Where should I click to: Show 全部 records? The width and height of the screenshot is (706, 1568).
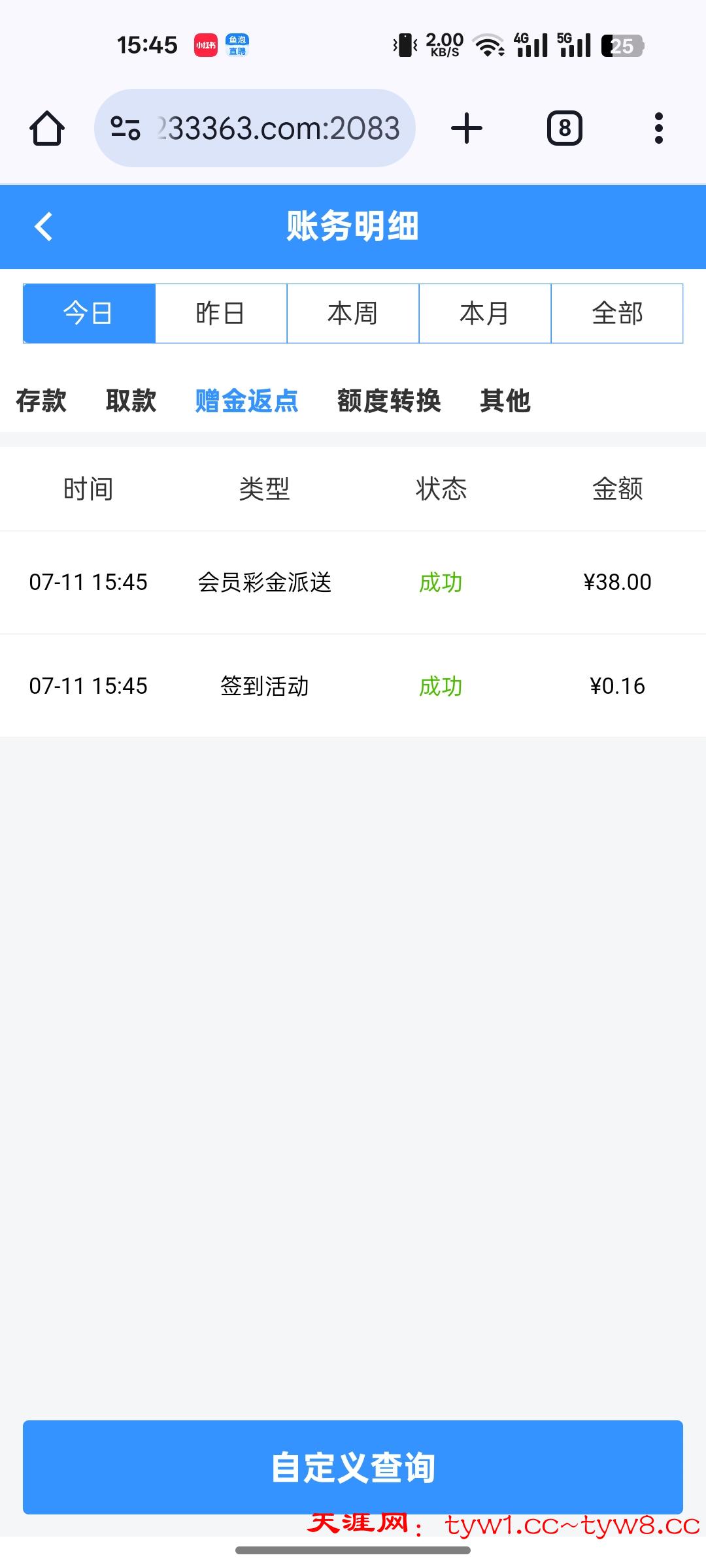(617, 314)
